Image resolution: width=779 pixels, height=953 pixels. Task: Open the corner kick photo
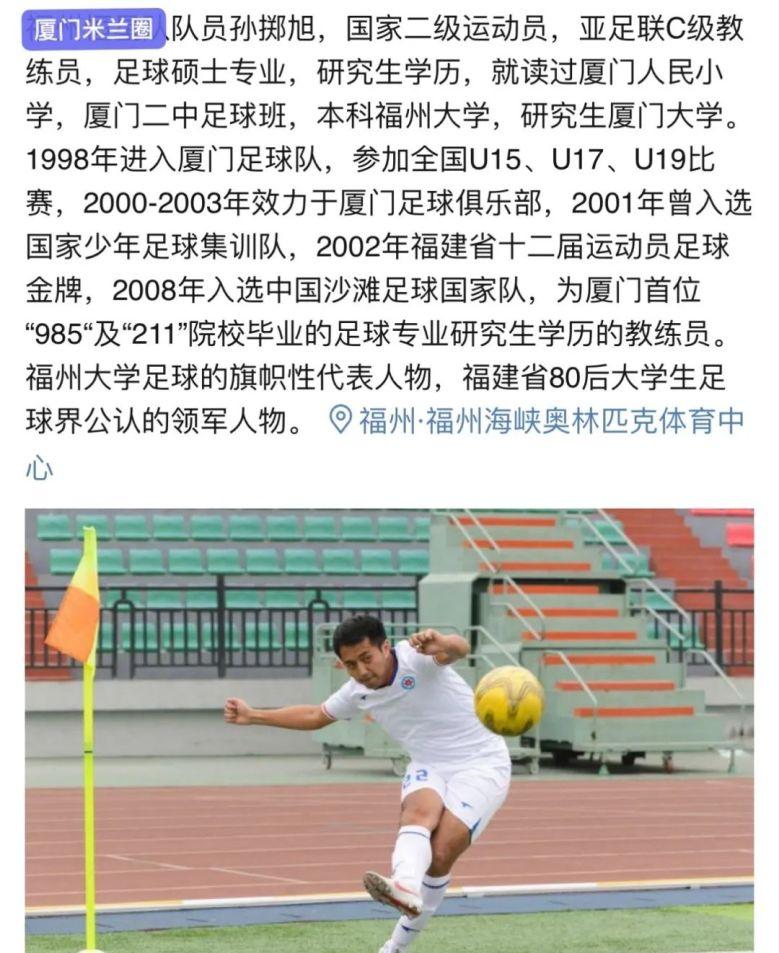pyautogui.click(x=389, y=730)
